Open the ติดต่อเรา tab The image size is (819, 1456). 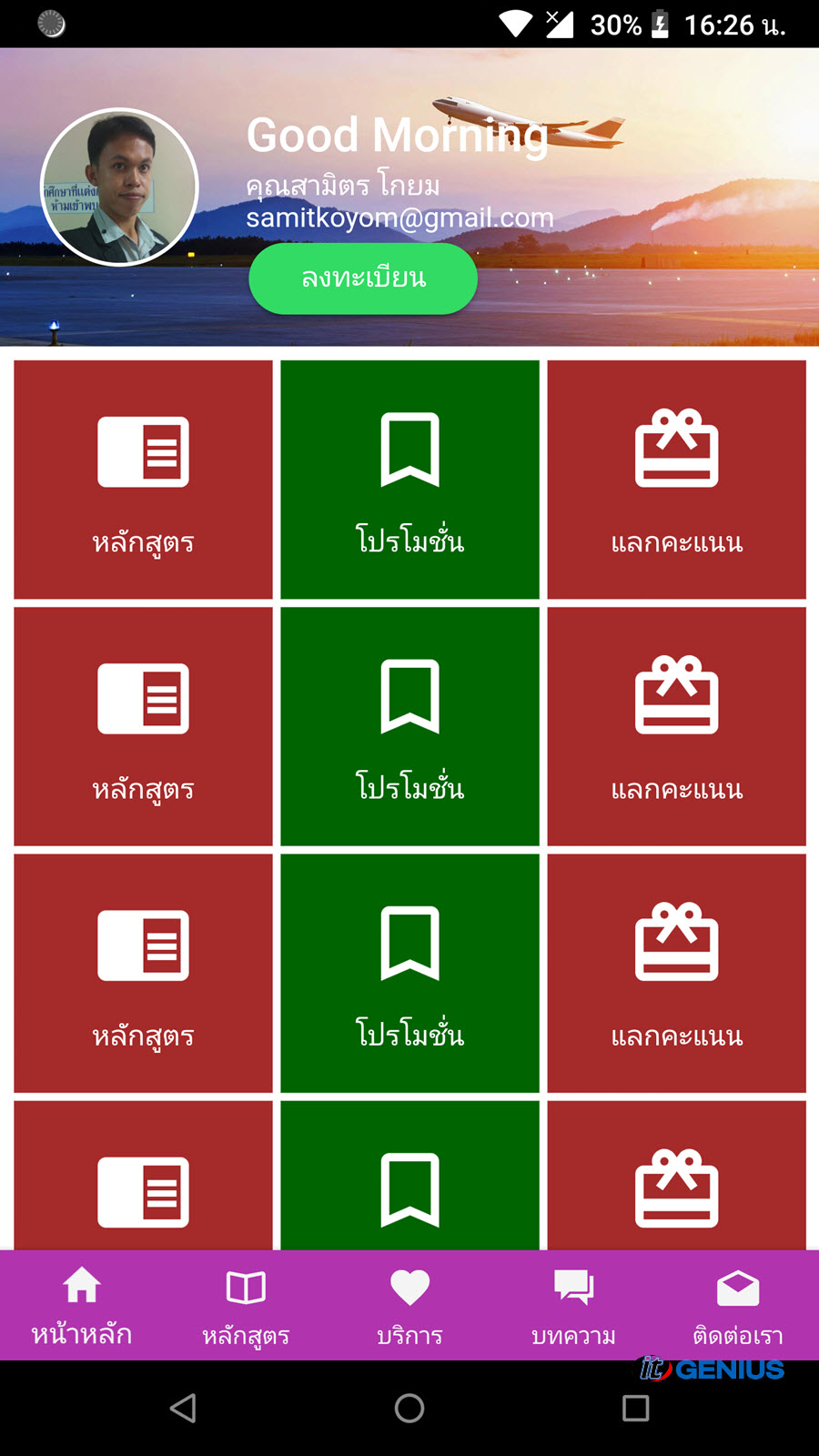coord(737,1306)
